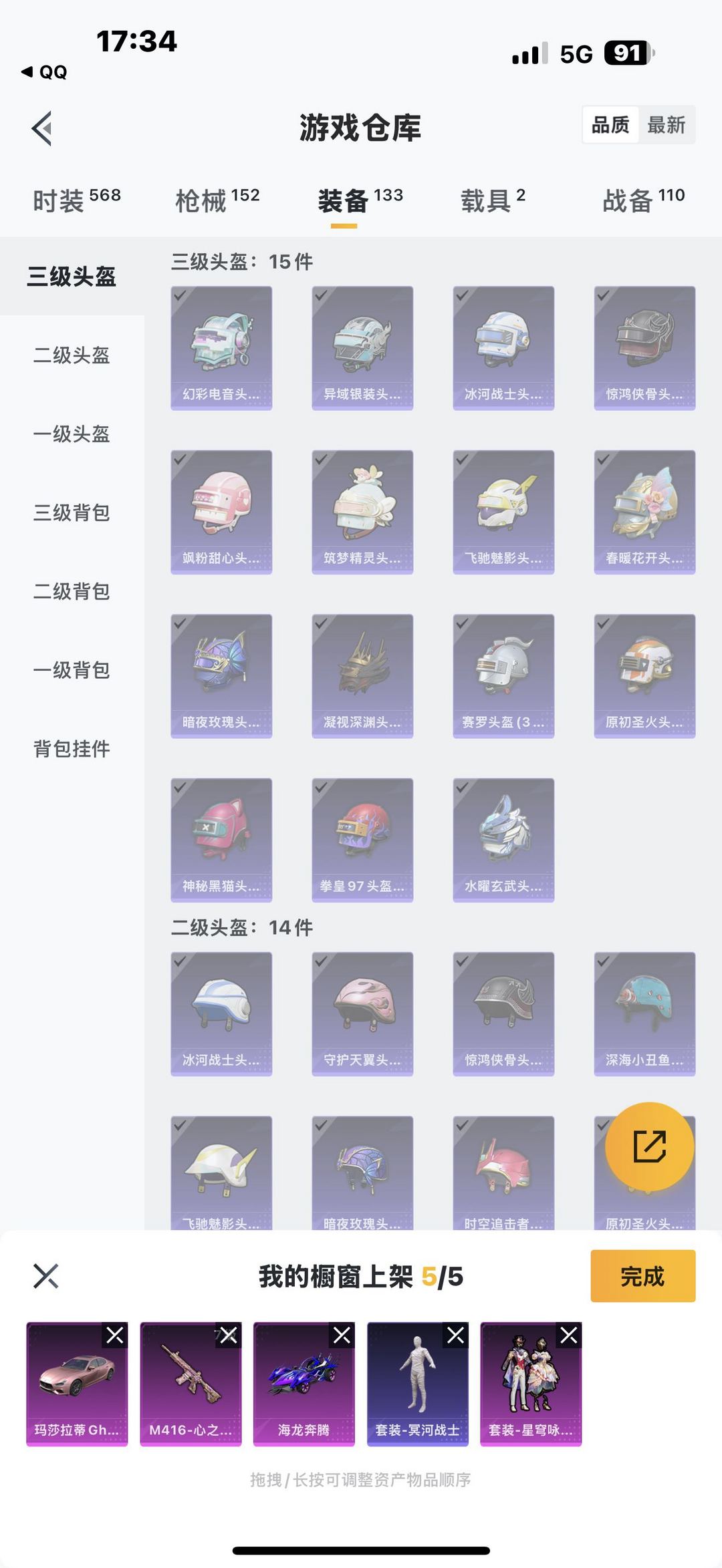
Task: Close the 我的橱窗上架 panel
Action: [46, 1276]
